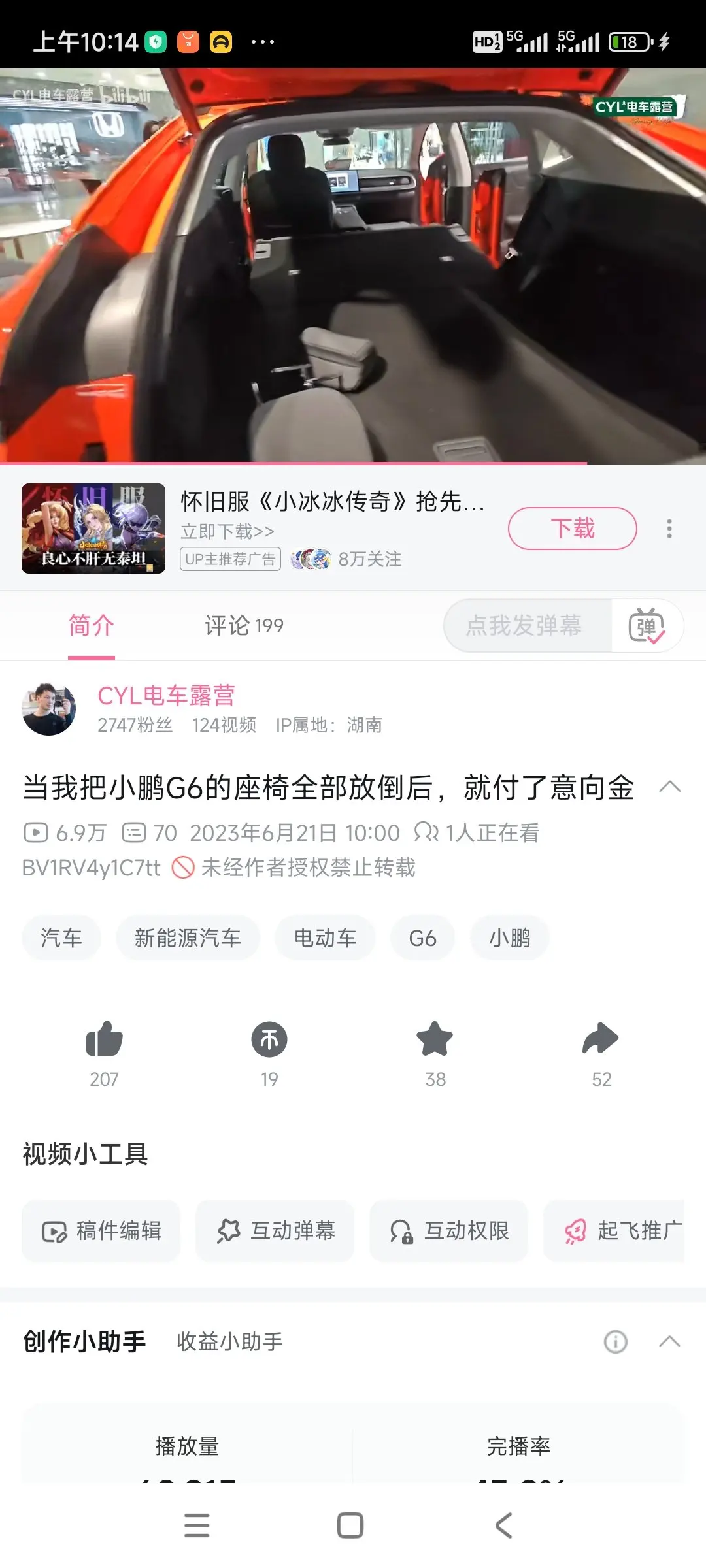Collapse the video title details chevron
This screenshot has width=706, height=1568.
coord(670,787)
